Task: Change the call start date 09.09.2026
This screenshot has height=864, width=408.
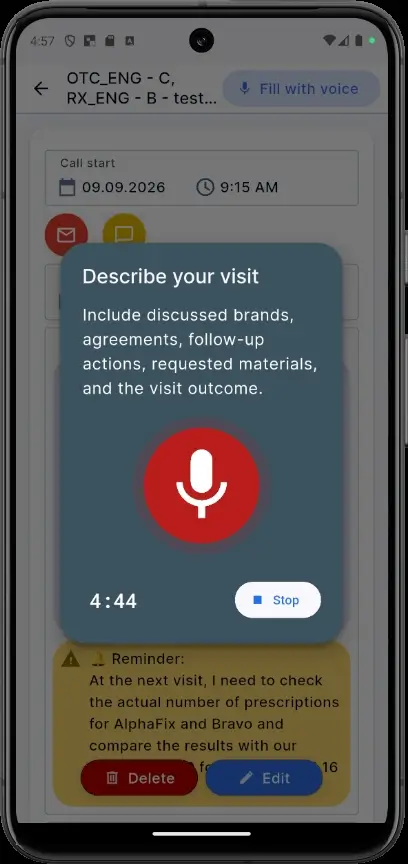Action: pos(112,187)
